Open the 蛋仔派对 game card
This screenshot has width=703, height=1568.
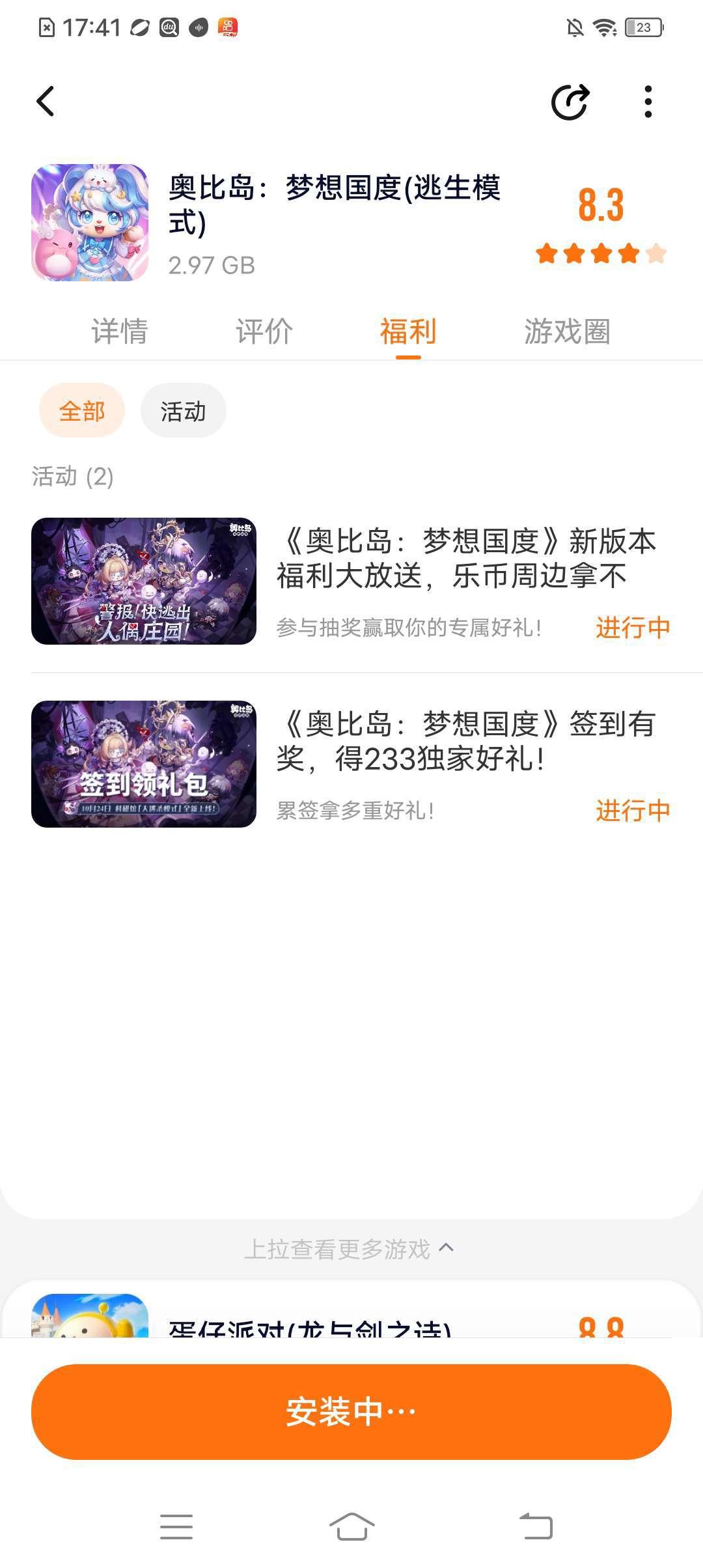pyautogui.click(x=309, y=1321)
